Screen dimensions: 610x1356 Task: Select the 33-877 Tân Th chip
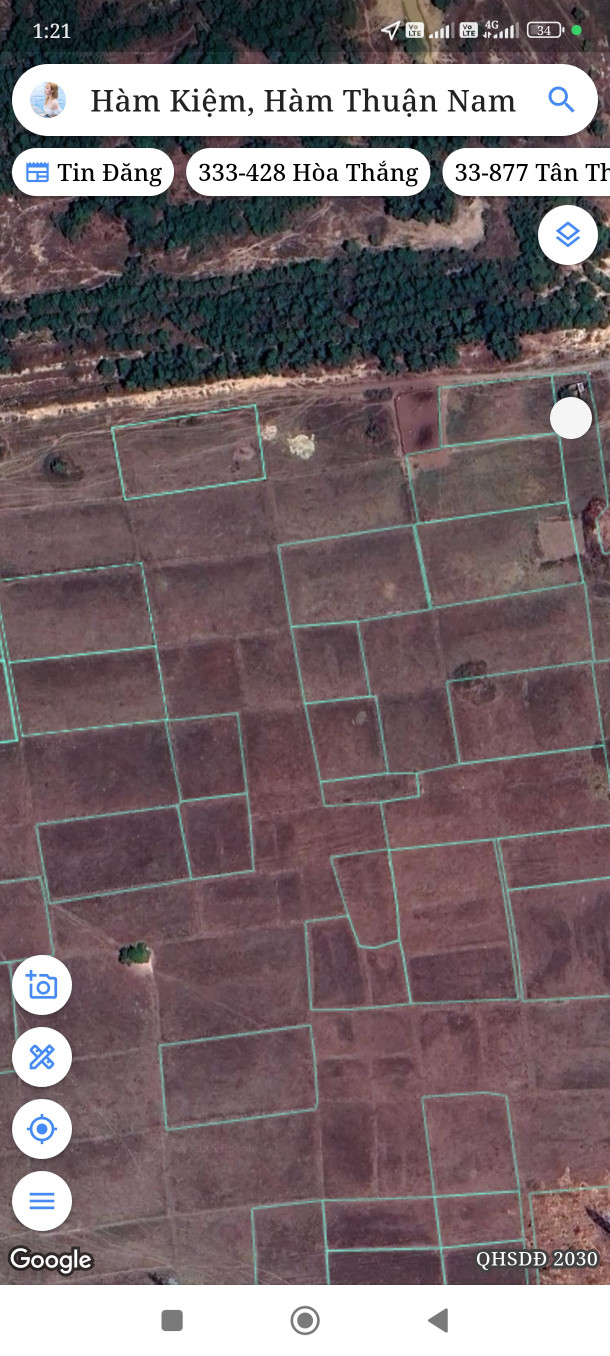pos(530,173)
